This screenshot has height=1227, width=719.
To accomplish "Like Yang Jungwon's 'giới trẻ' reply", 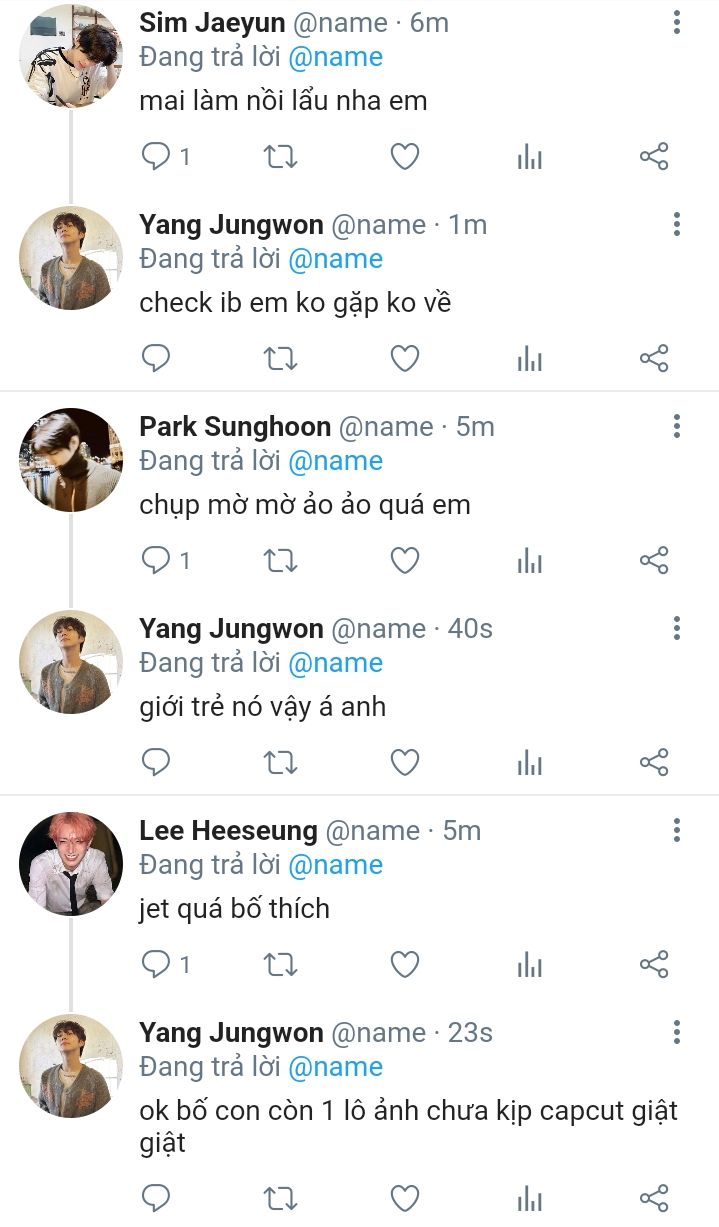I will (404, 763).
